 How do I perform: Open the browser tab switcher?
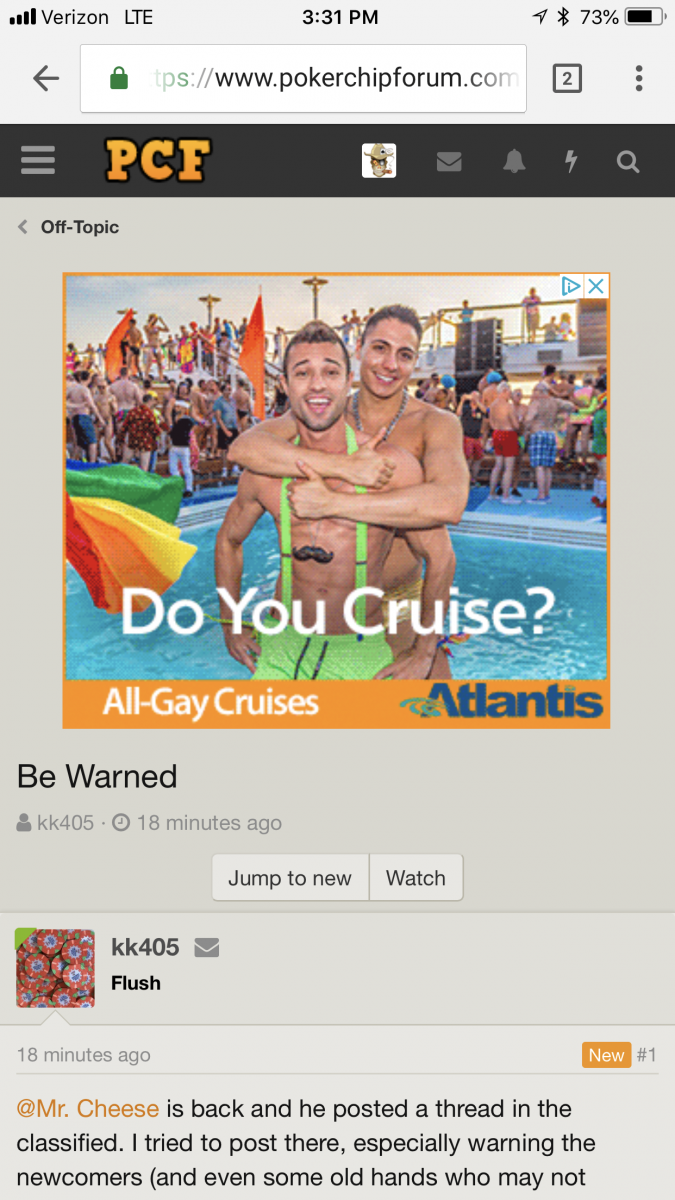coord(567,78)
